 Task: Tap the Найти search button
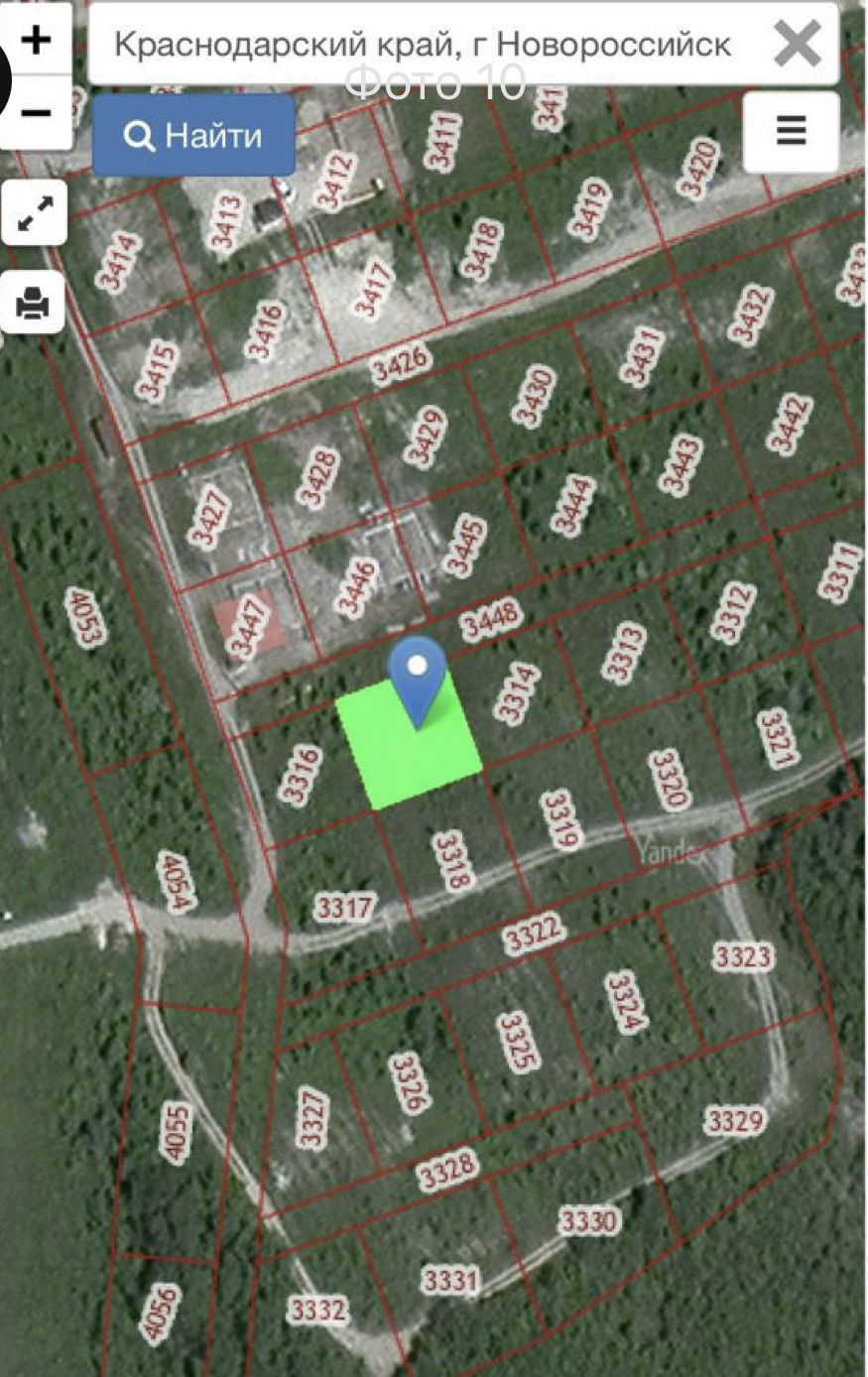click(194, 136)
